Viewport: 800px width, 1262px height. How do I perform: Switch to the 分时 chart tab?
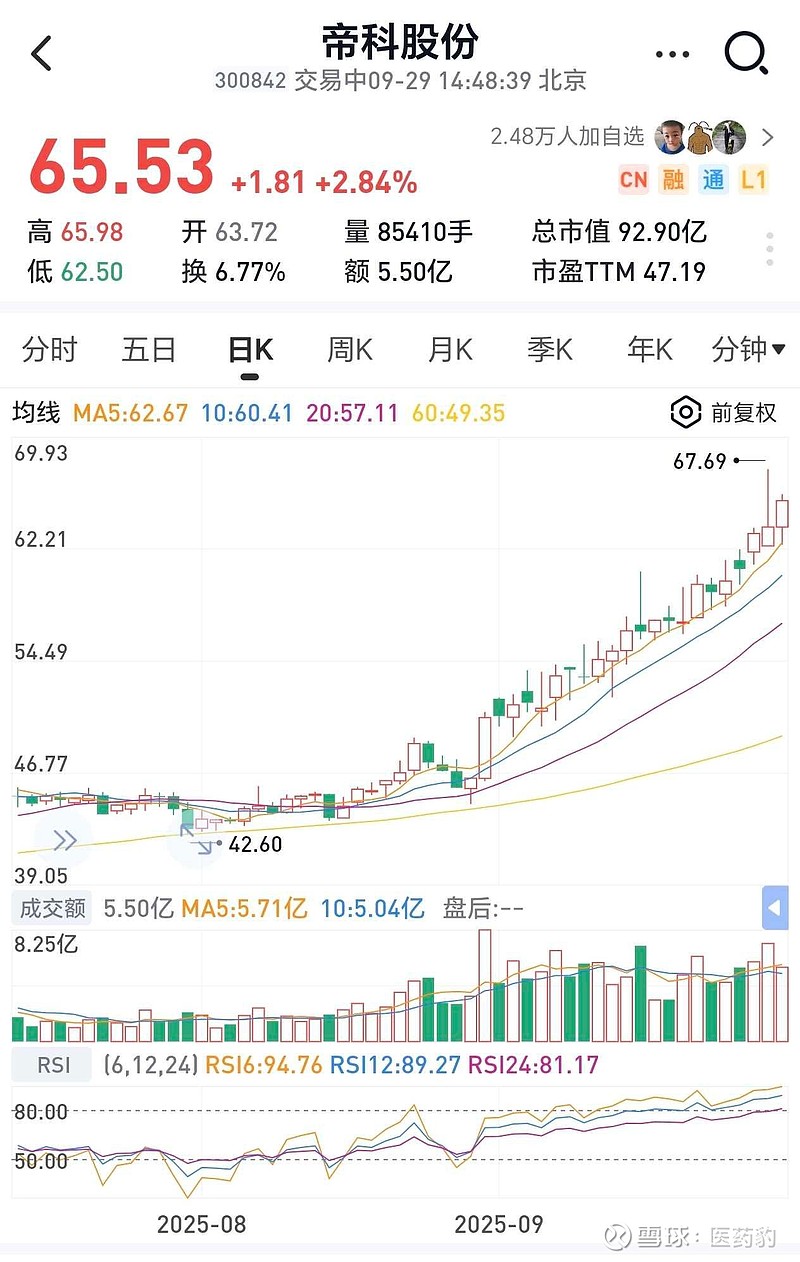(50, 350)
